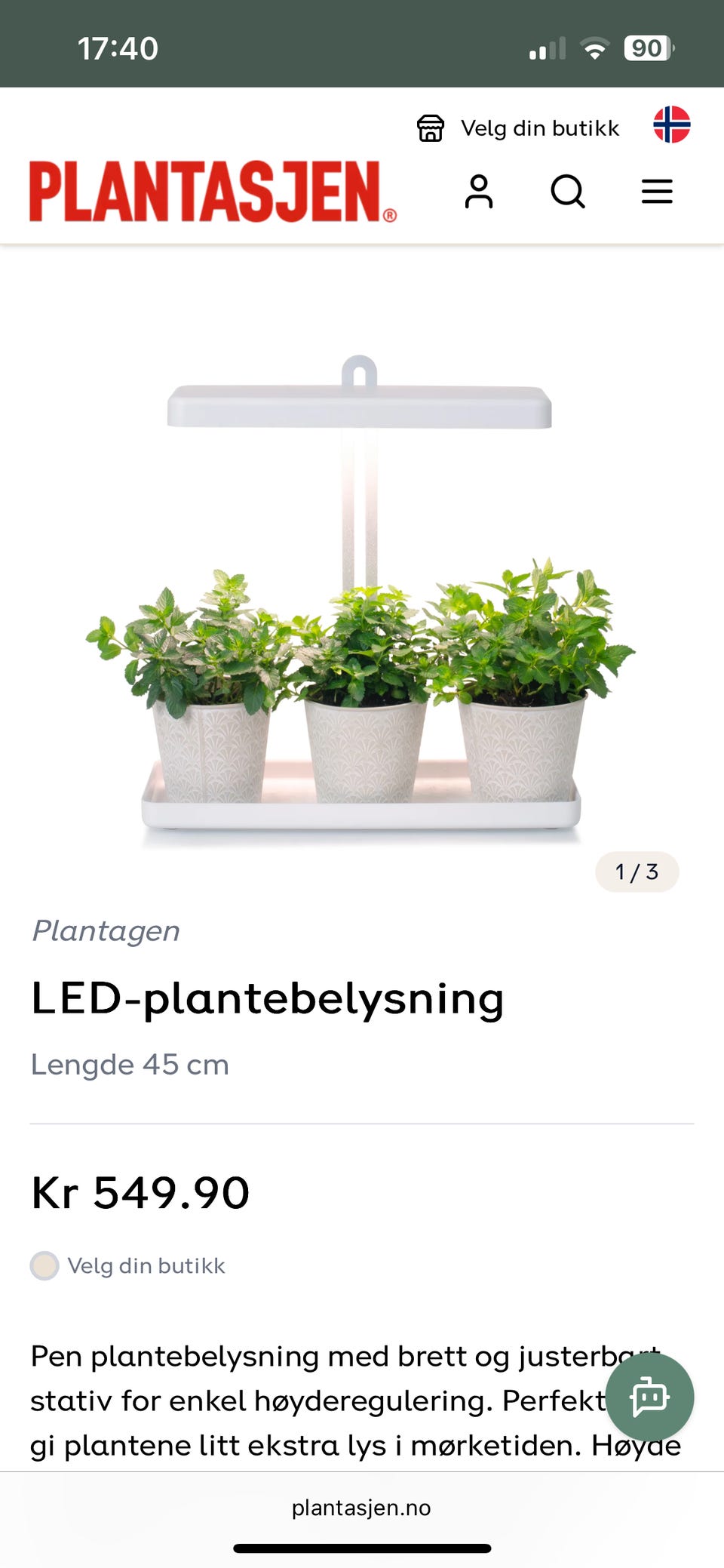Tap Velg din butikk in header

click(x=519, y=128)
